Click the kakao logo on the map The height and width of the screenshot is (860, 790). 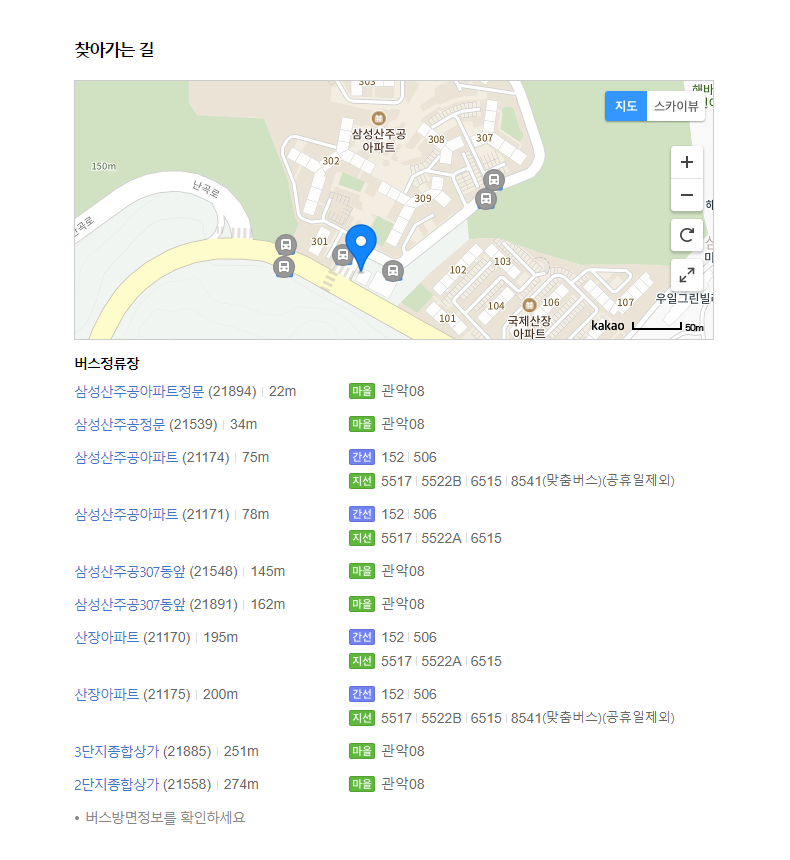click(607, 324)
